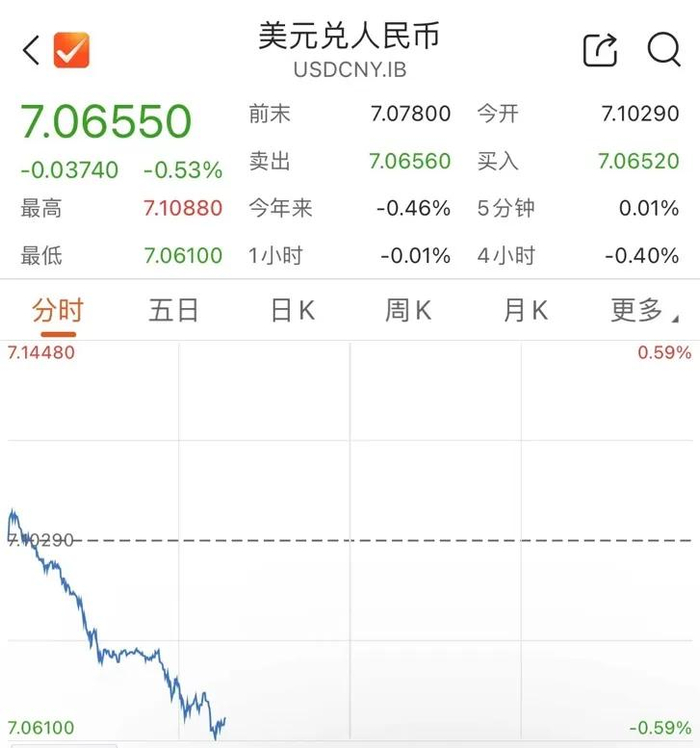700x748 pixels.
Task: Show the 周K weekly chart
Action: (408, 311)
